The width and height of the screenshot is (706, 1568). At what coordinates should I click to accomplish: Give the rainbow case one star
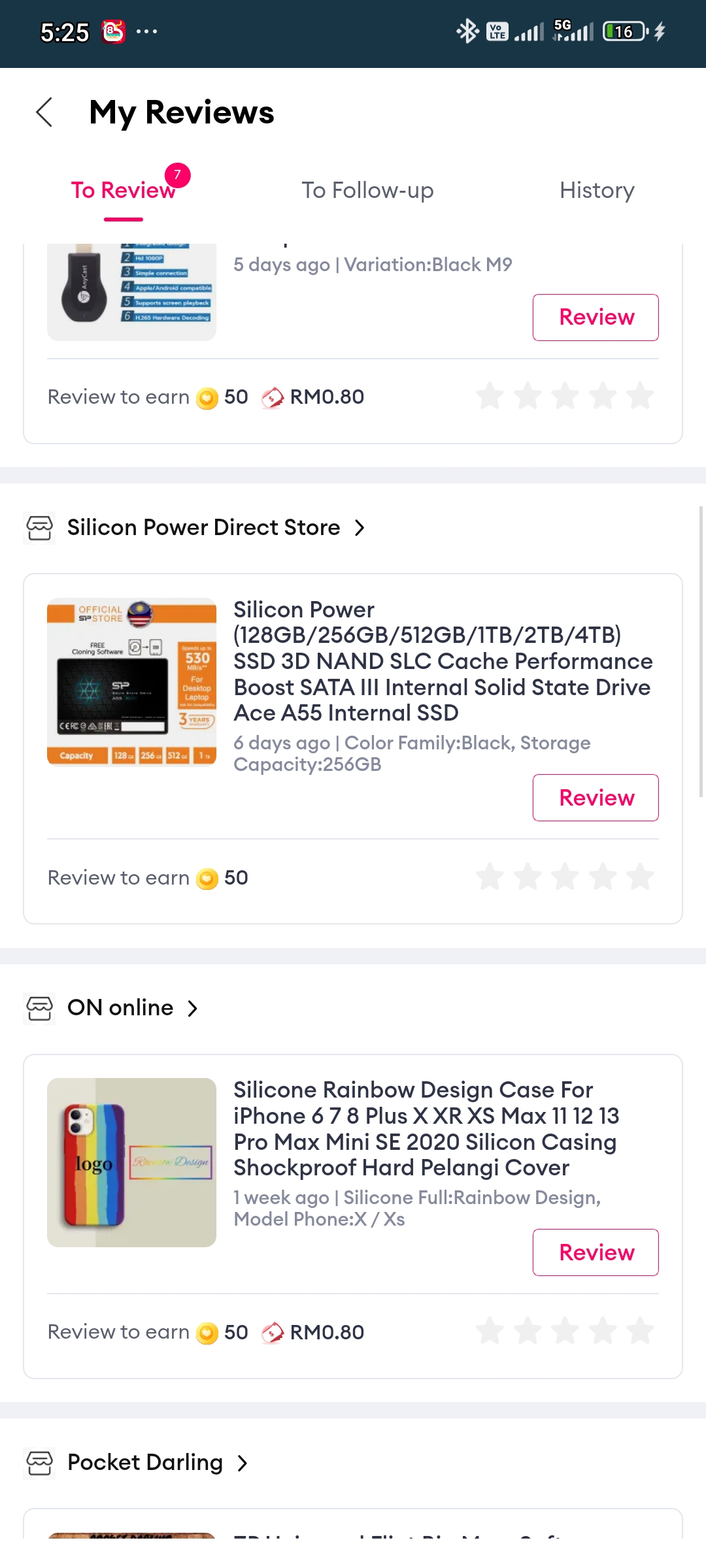490,1331
